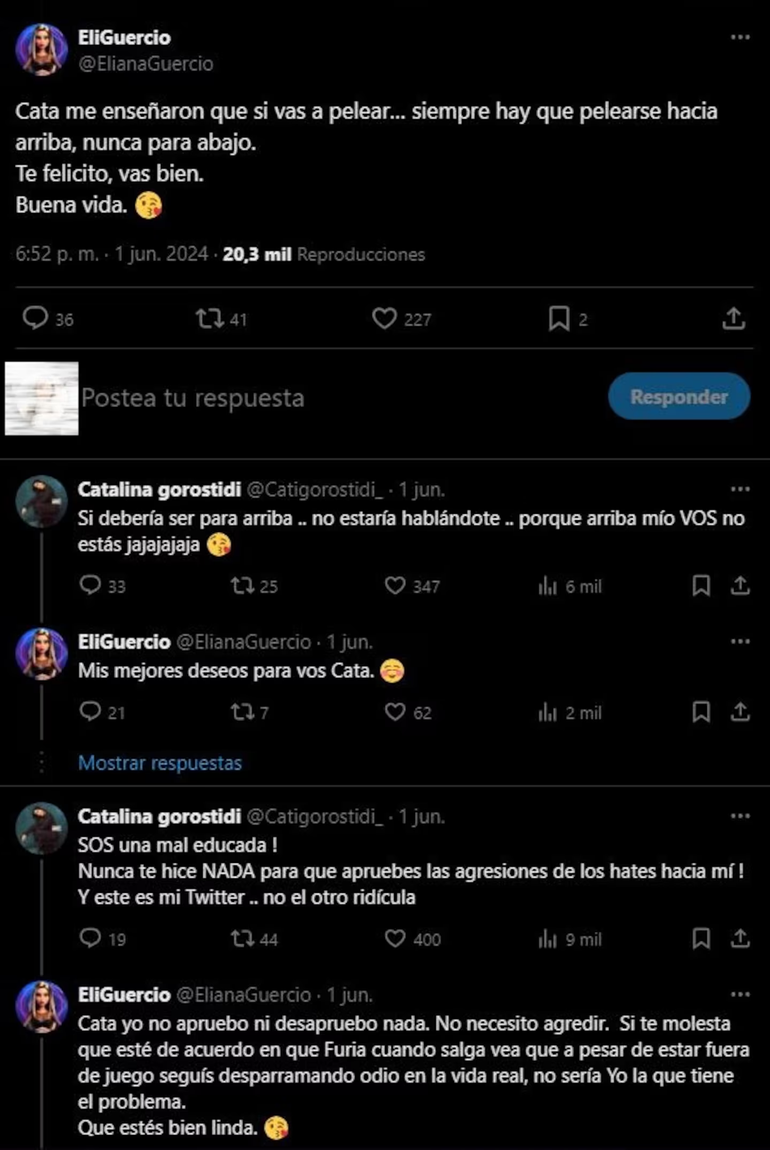Open Catalina gorostidi's profile from first reply

tap(158, 490)
